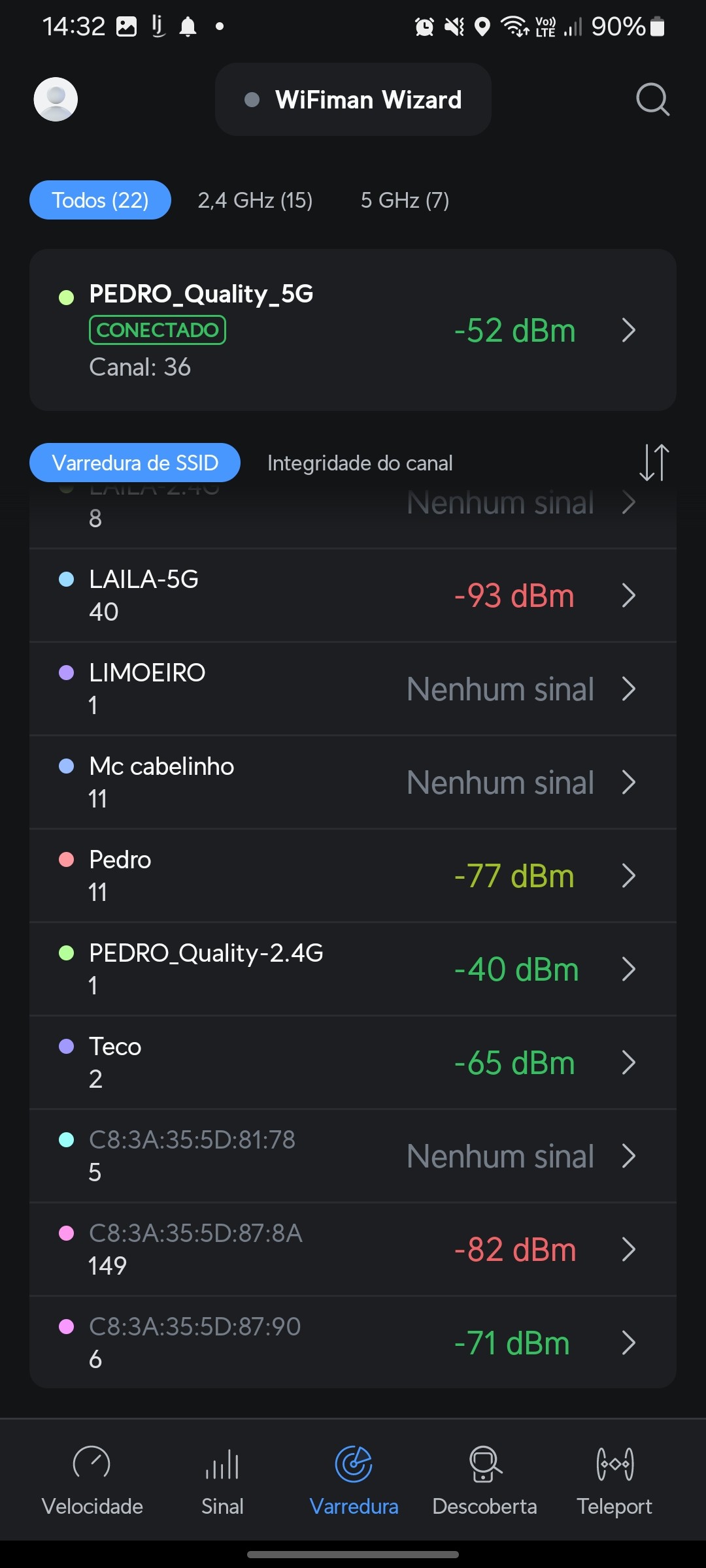Tap the WiFiman Wizard device button
Image resolution: width=706 pixels, height=1568 pixels.
tap(353, 100)
